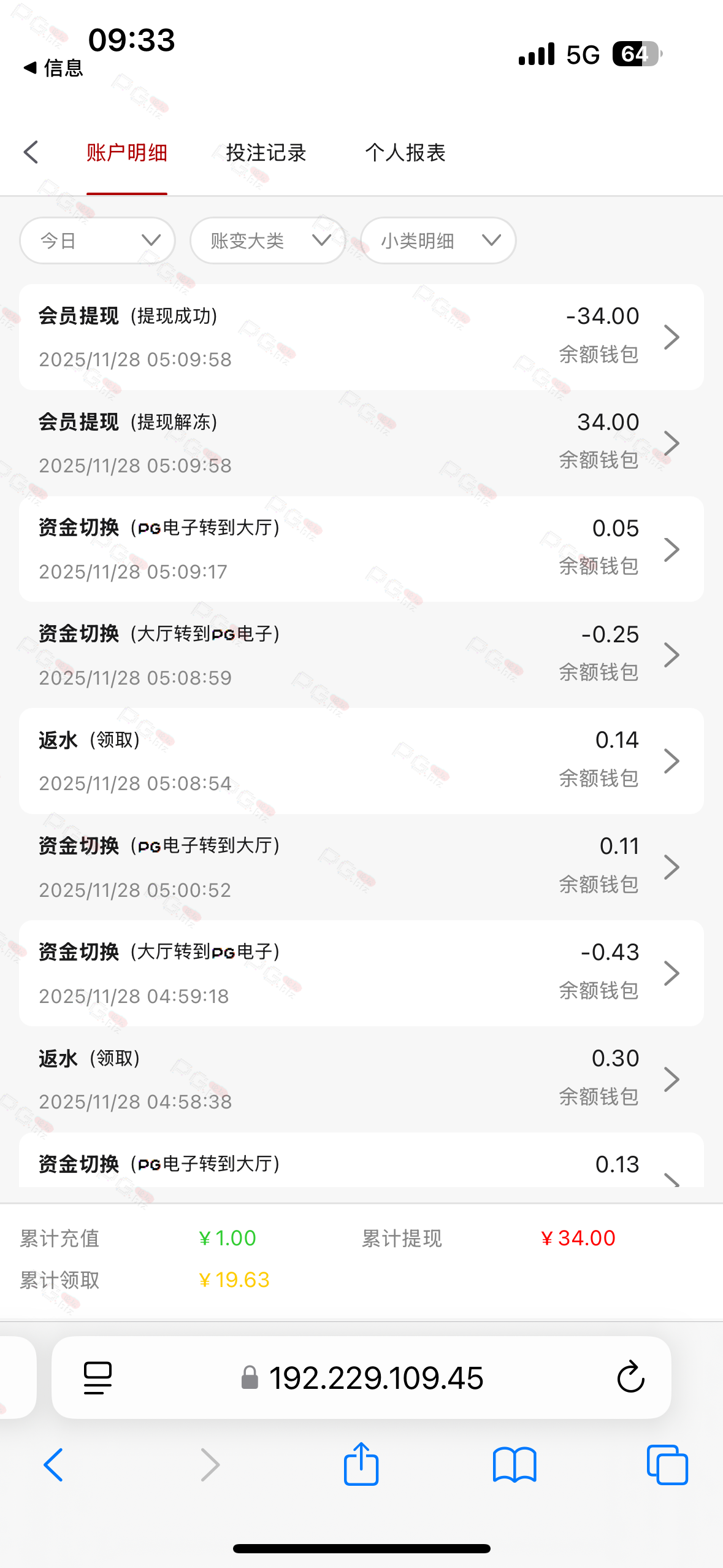
Task: Open the -0.43 资金切换 entry
Action: (x=361, y=974)
